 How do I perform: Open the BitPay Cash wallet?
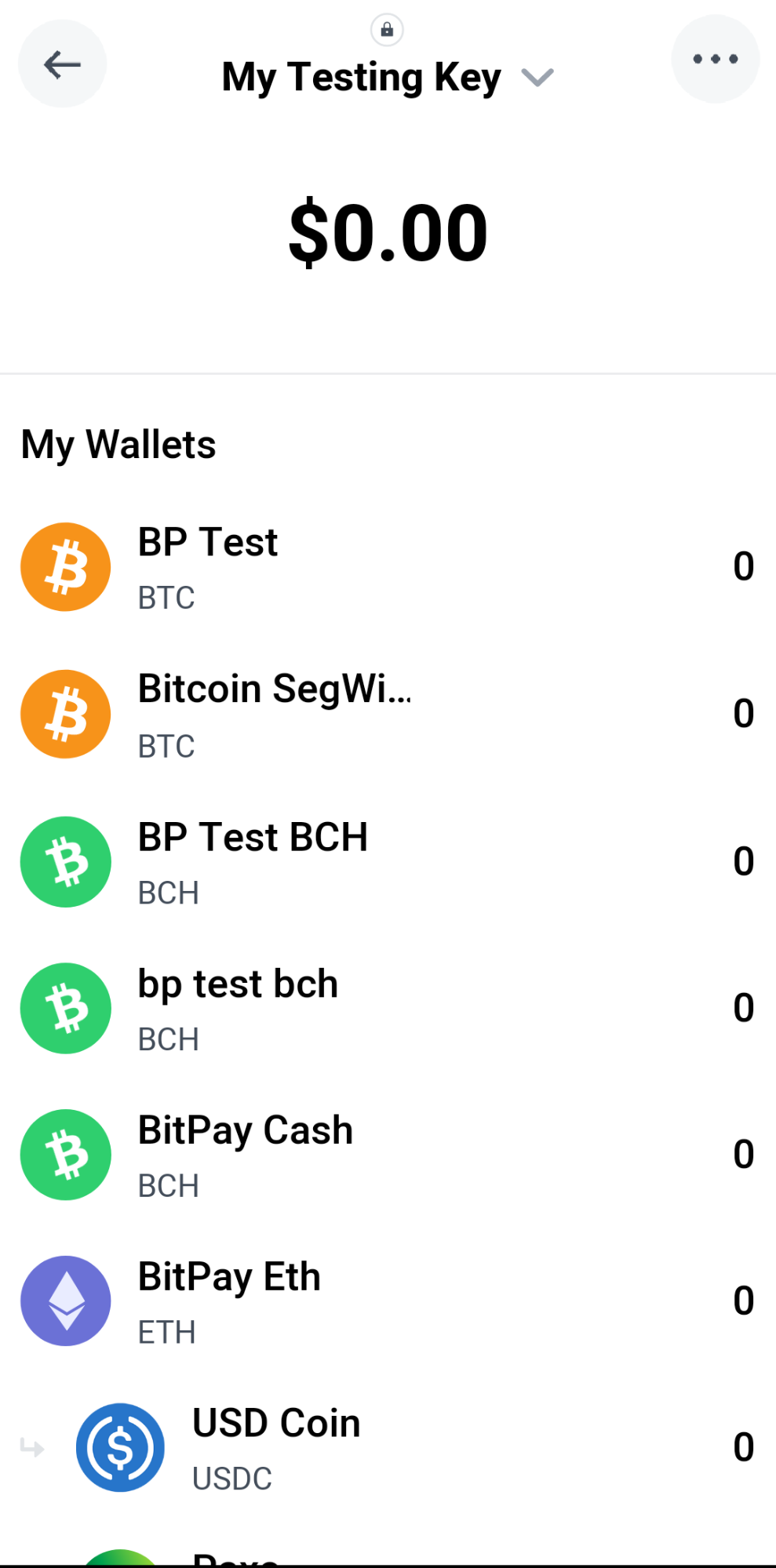[388, 1155]
